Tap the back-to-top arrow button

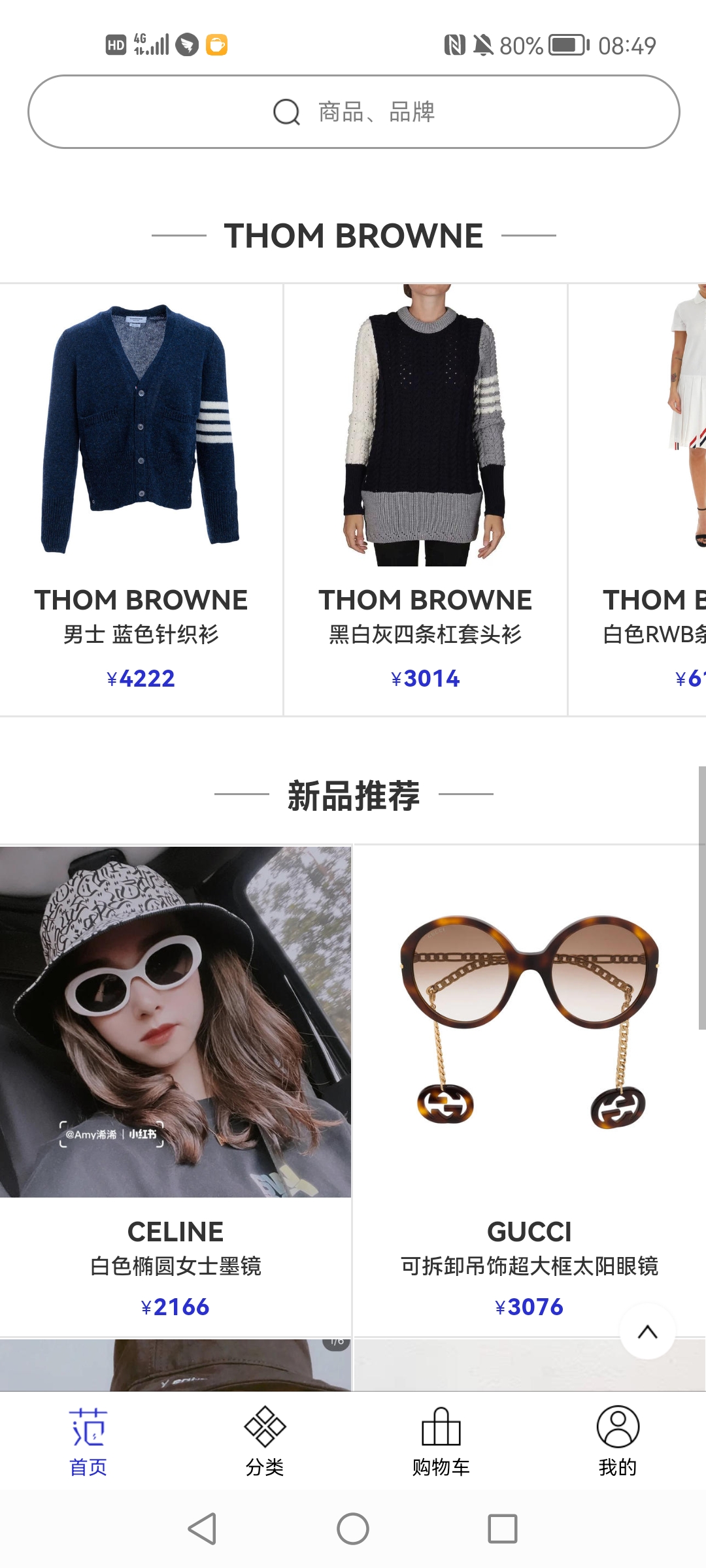point(647,1331)
